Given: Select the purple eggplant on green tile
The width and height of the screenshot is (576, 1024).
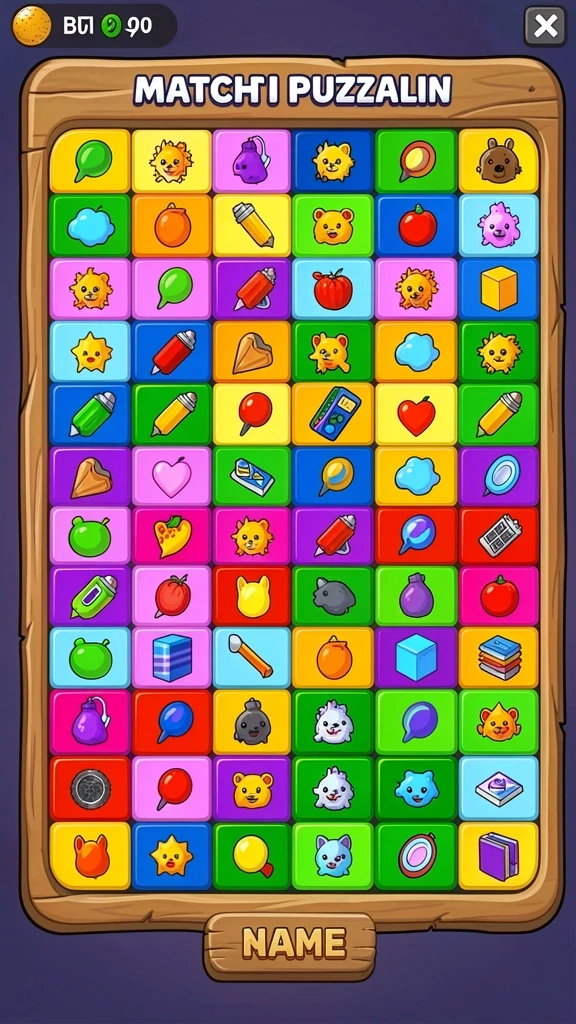Looking at the screenshot, I should (x=416, y=596).
